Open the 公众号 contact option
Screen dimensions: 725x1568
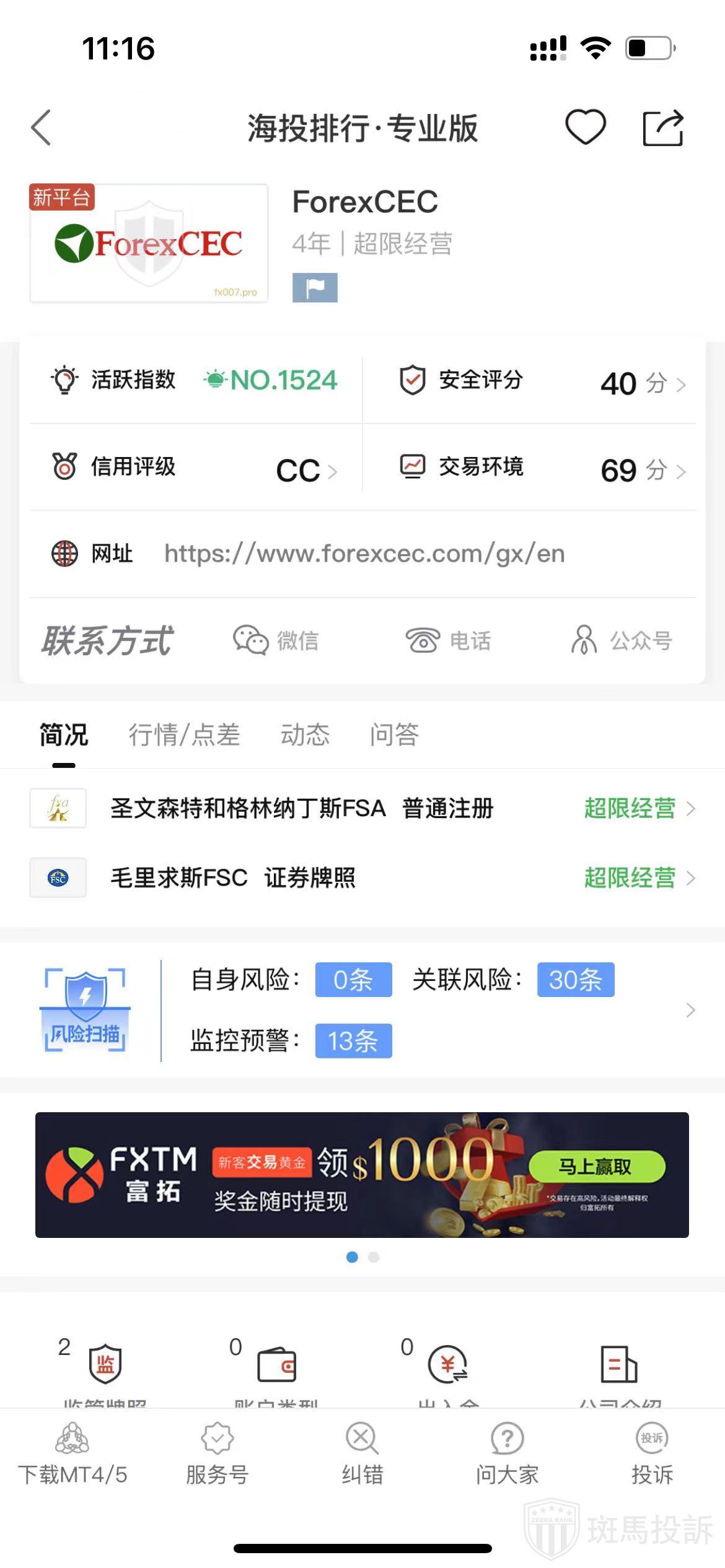(622, 640)
